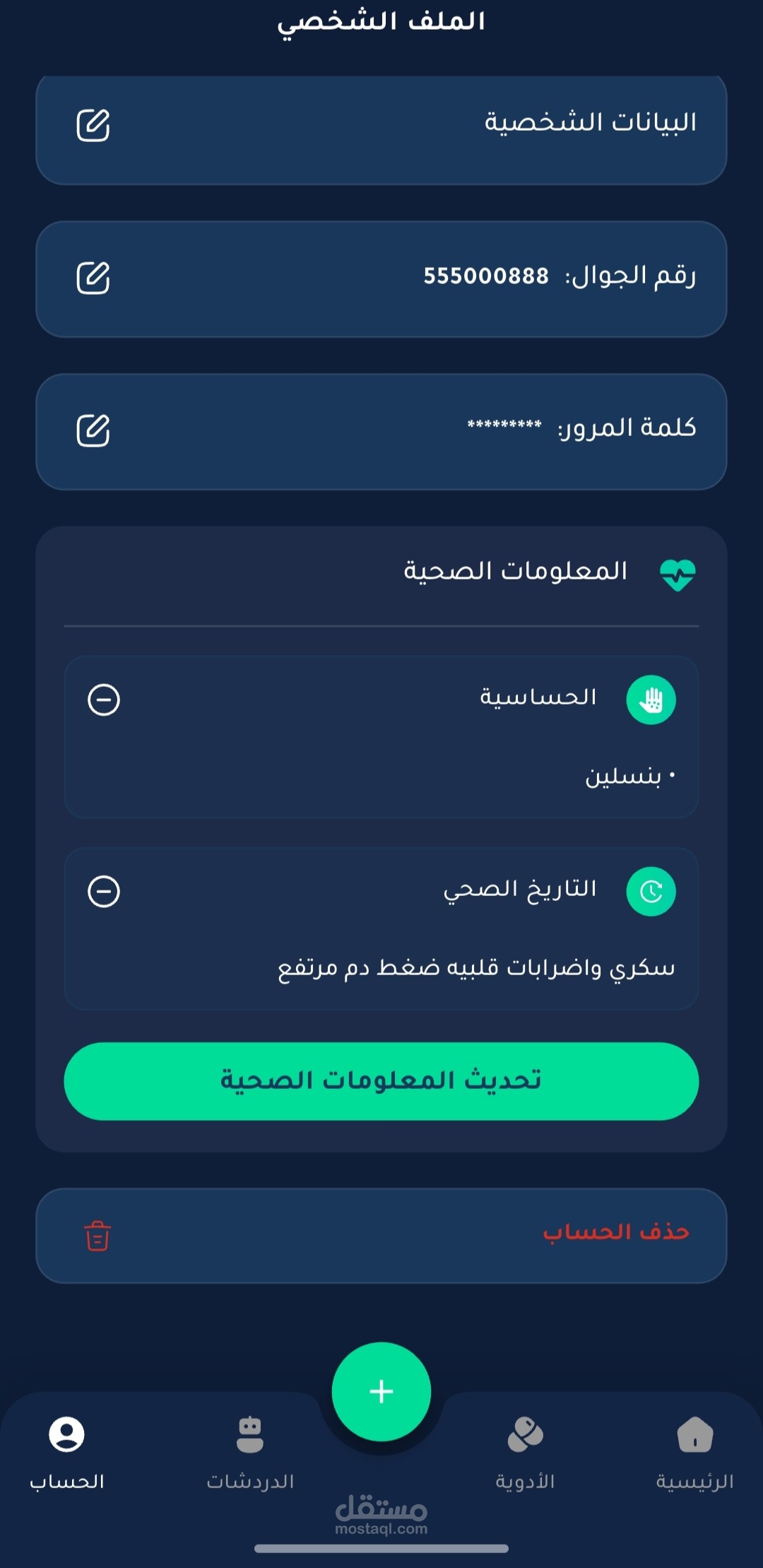Tap تحديث المعلومات الصحية button

[x=381, y=1081]
